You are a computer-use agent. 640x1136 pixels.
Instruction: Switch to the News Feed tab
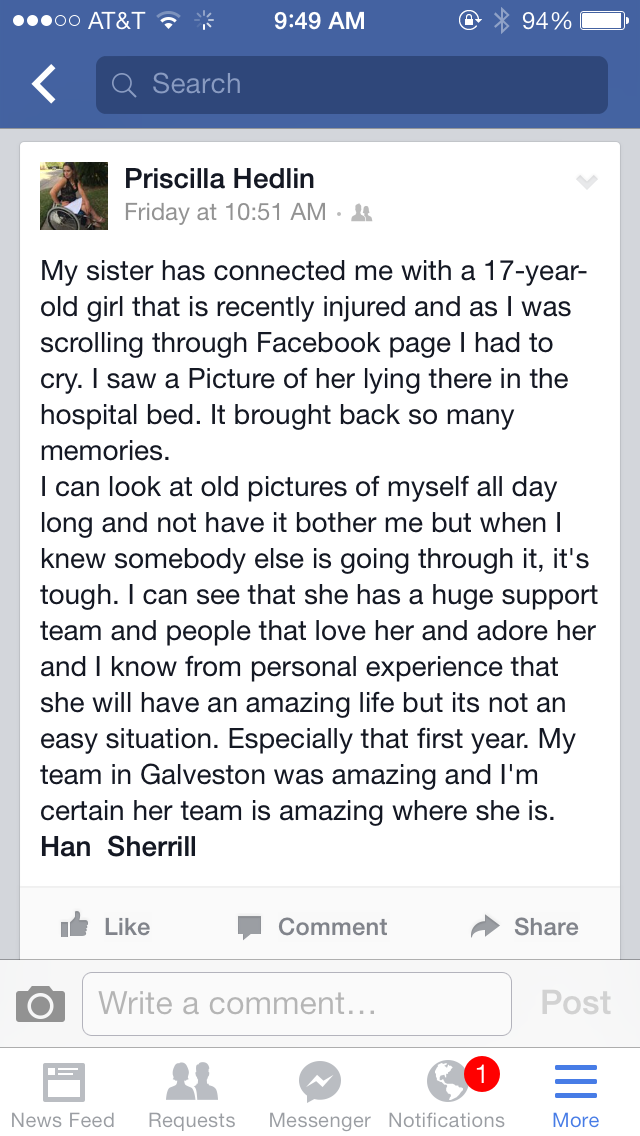pos(63,1095)
